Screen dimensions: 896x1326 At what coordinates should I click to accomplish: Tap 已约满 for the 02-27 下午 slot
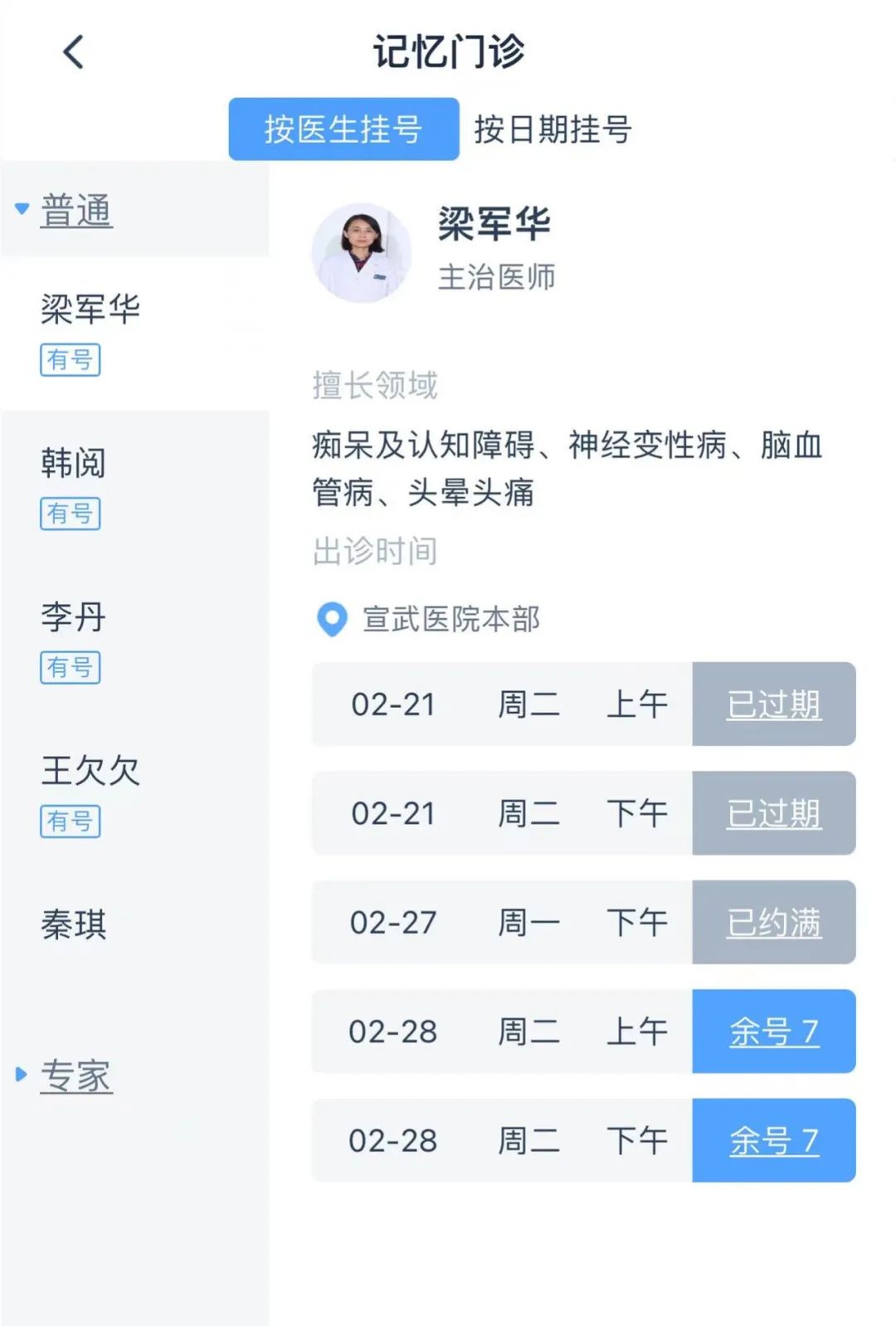pos(773,922)
